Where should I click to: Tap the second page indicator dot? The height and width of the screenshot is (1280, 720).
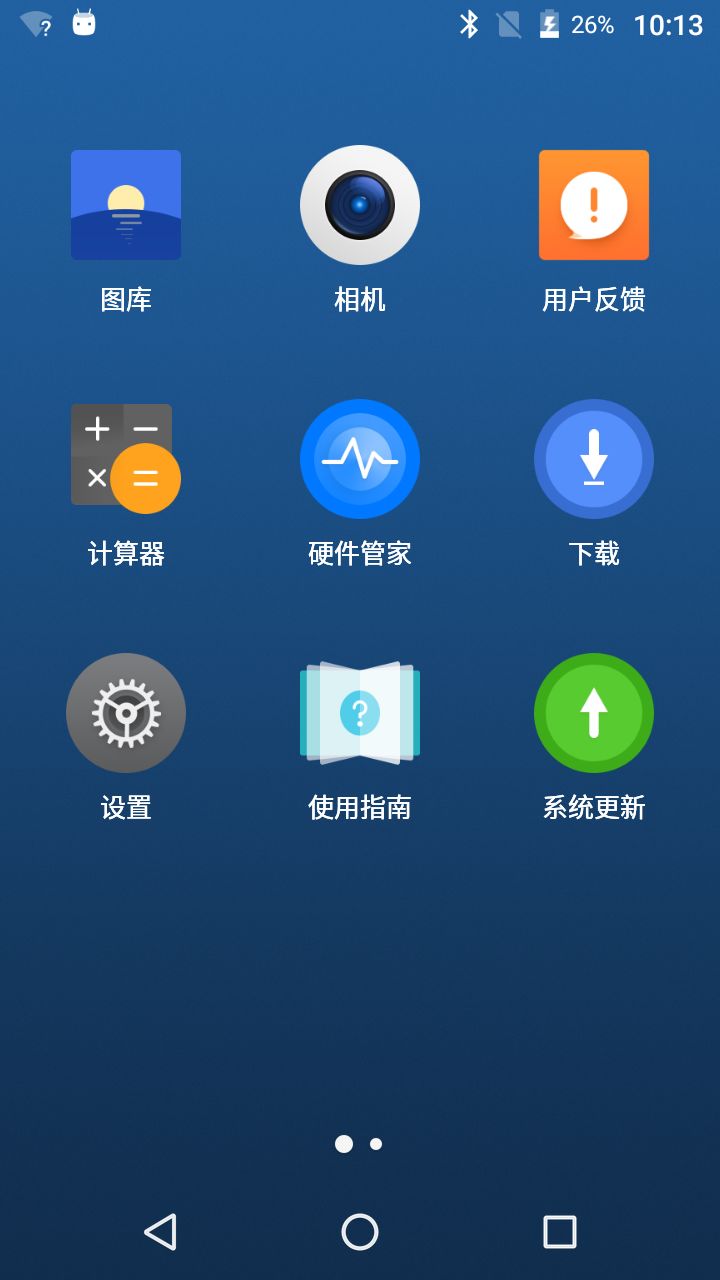(376, 1144)
